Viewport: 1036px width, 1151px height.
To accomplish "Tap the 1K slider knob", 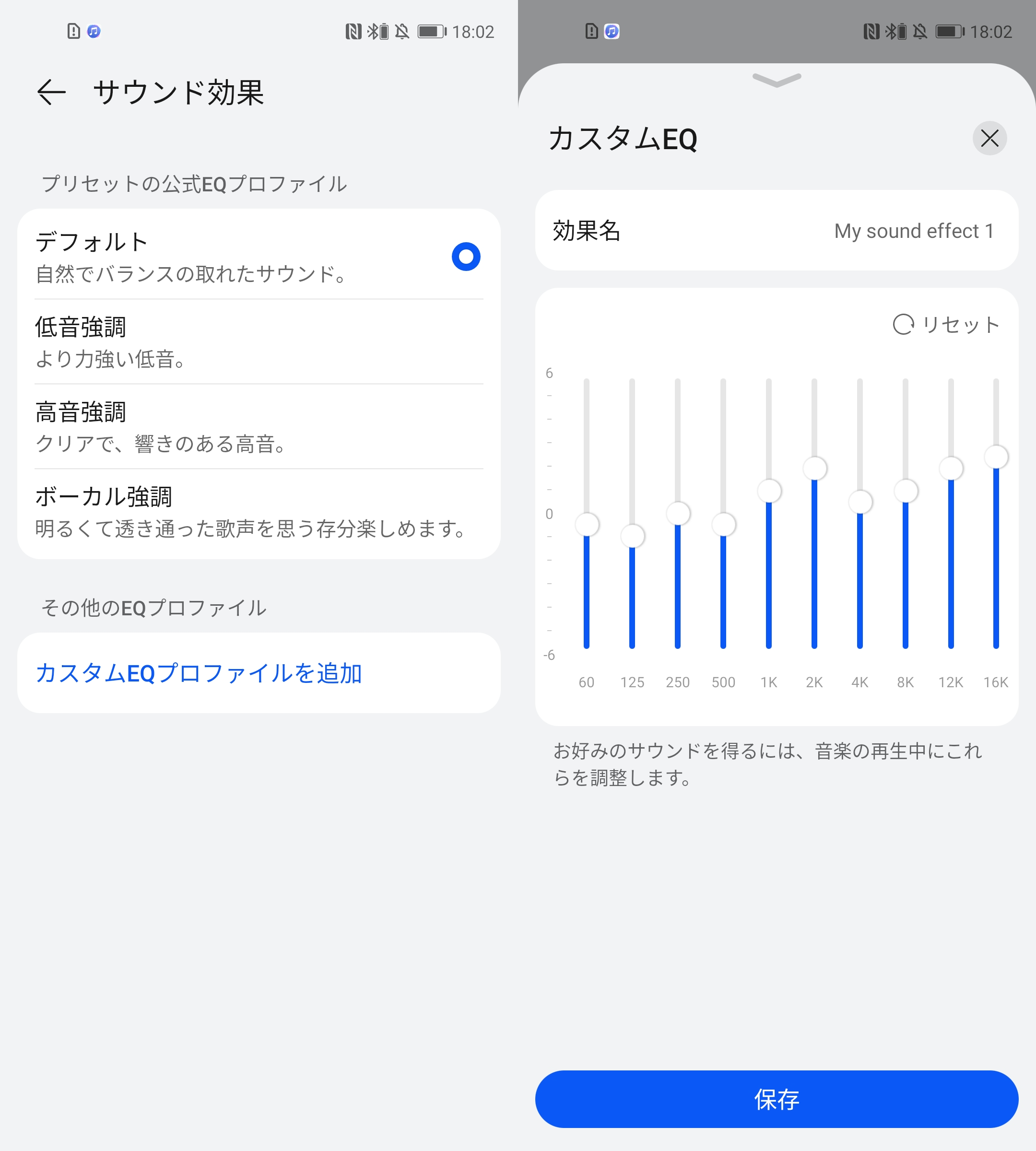I will click(769, 491).
